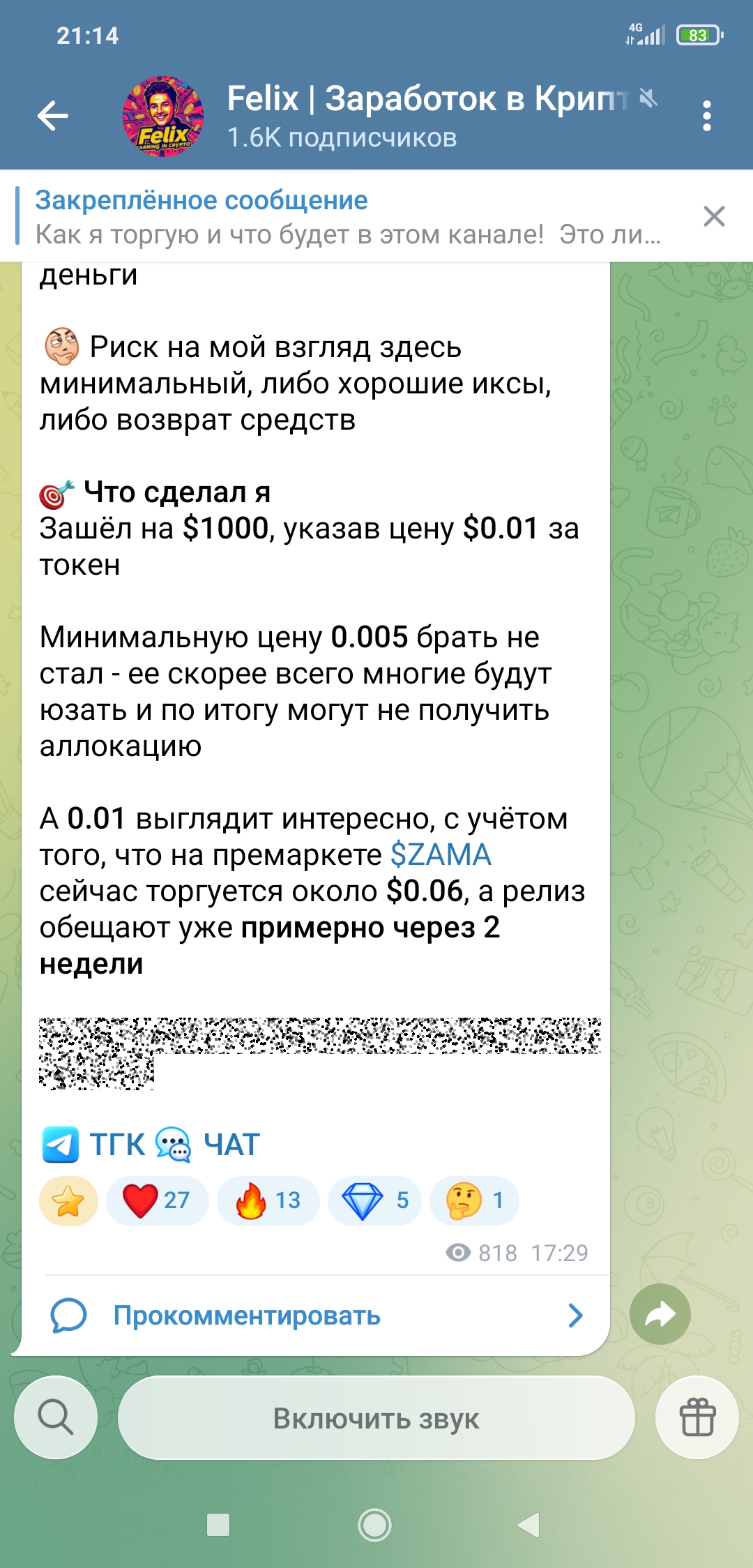Screen dimensions: 753x1568
Task: Tap Включить звук to unmute channel
Action: (376, 1418)
